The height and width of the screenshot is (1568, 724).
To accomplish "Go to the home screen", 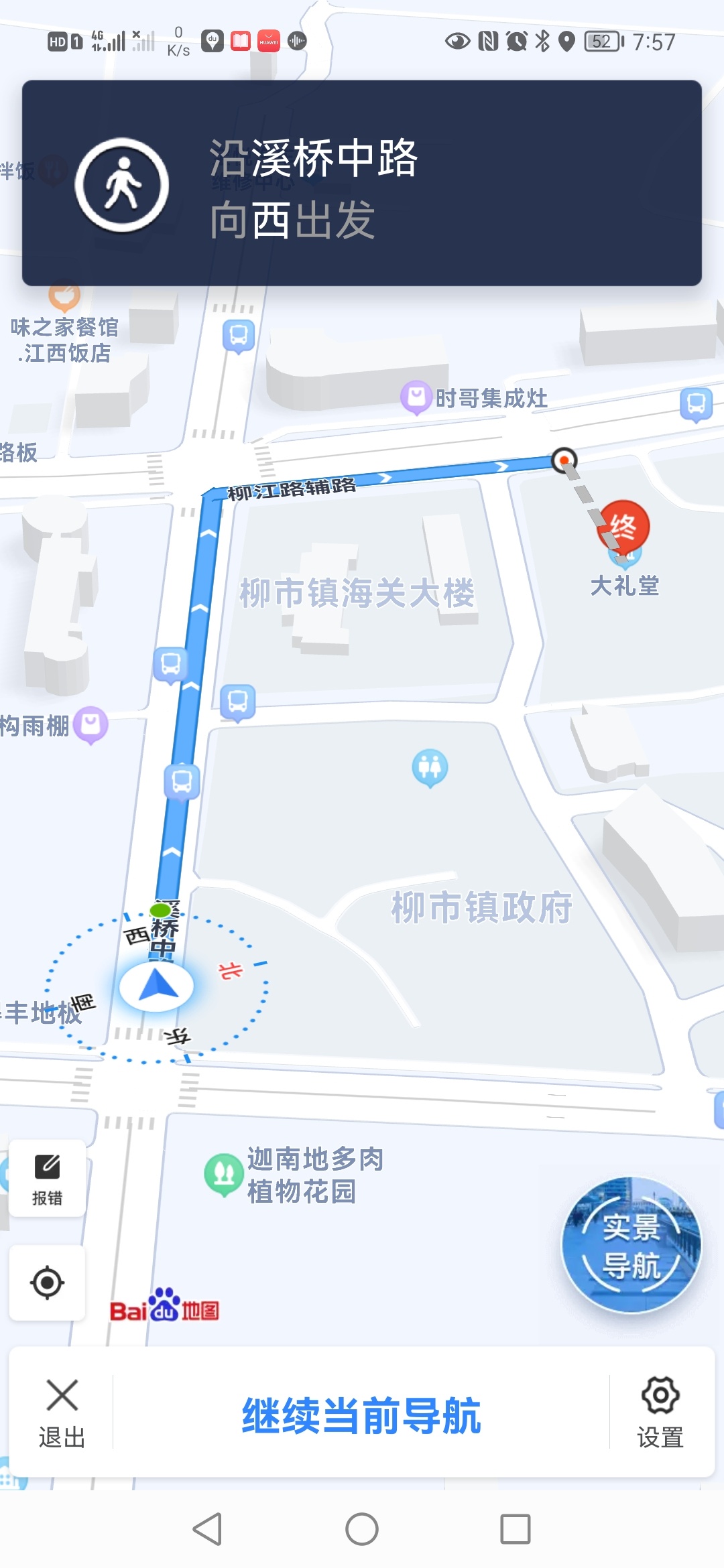I will [x=362, y=1529].
